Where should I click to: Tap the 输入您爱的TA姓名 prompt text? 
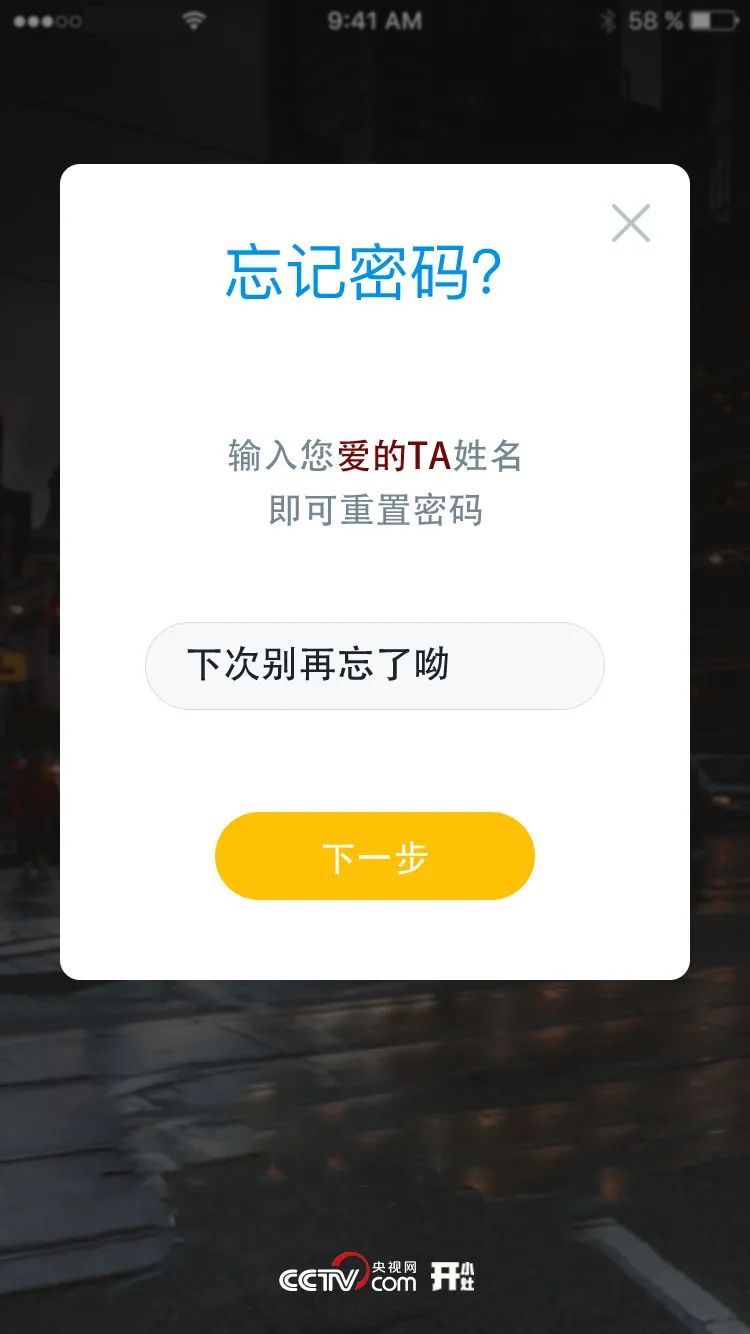point(375,455)
